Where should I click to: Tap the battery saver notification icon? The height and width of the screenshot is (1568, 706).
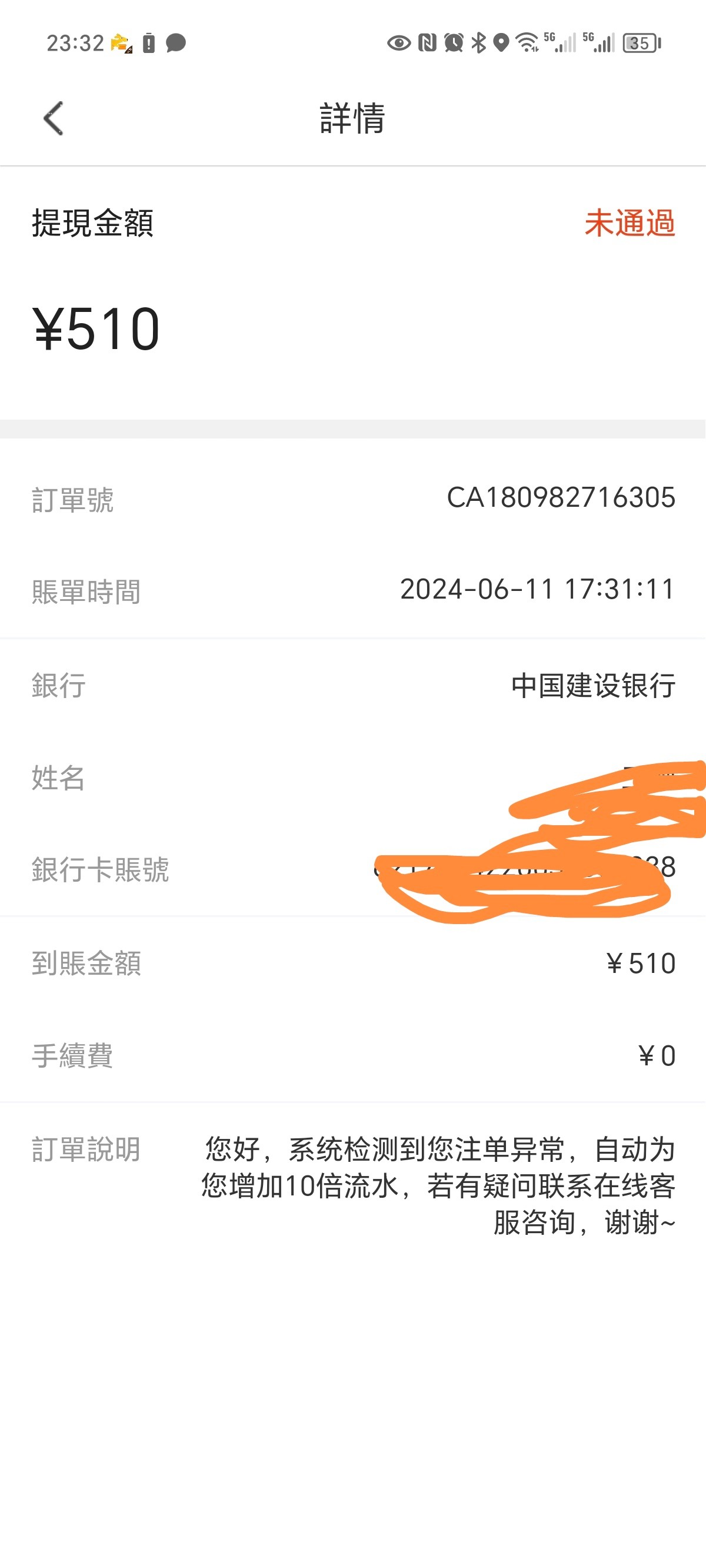pos(148,42)
